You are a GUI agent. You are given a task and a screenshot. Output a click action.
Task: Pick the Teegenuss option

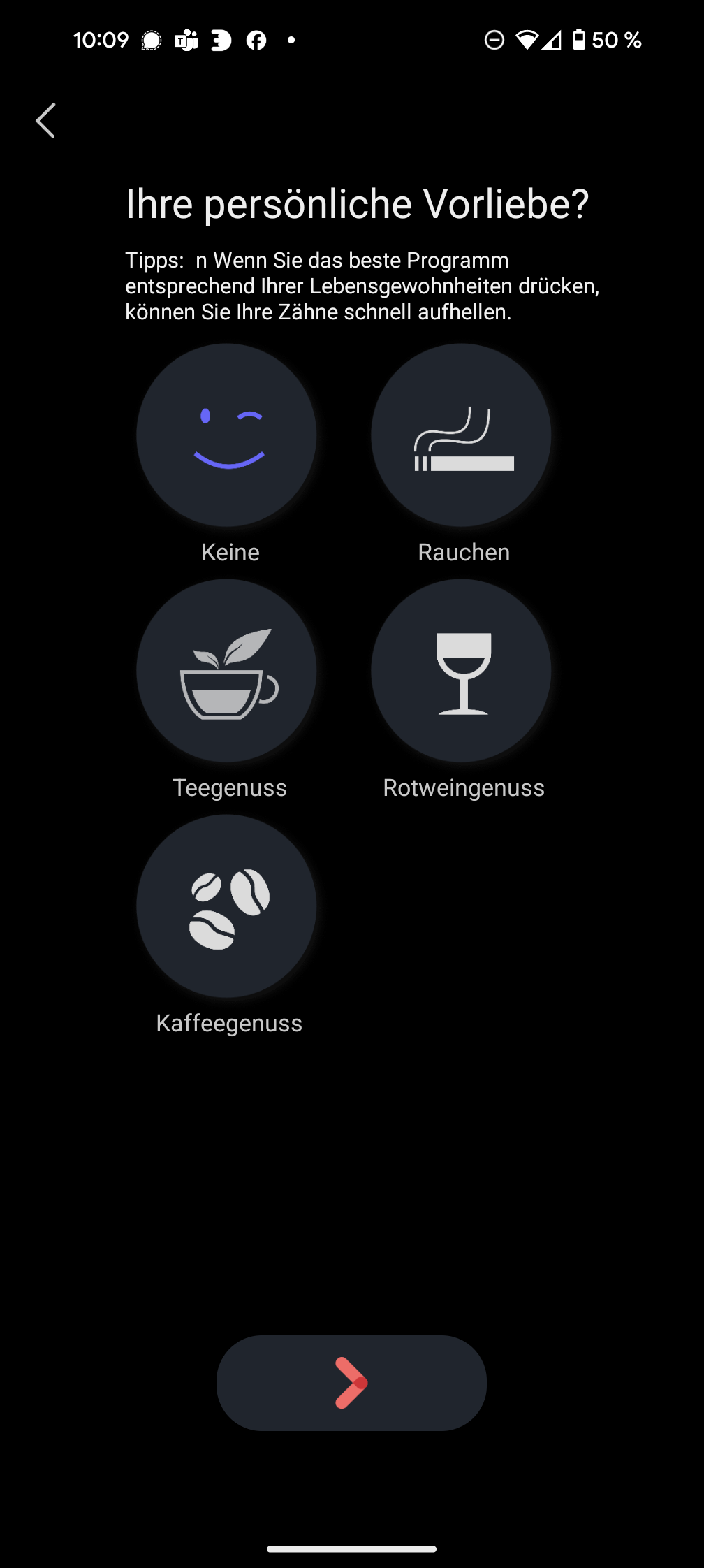(227, 671)
